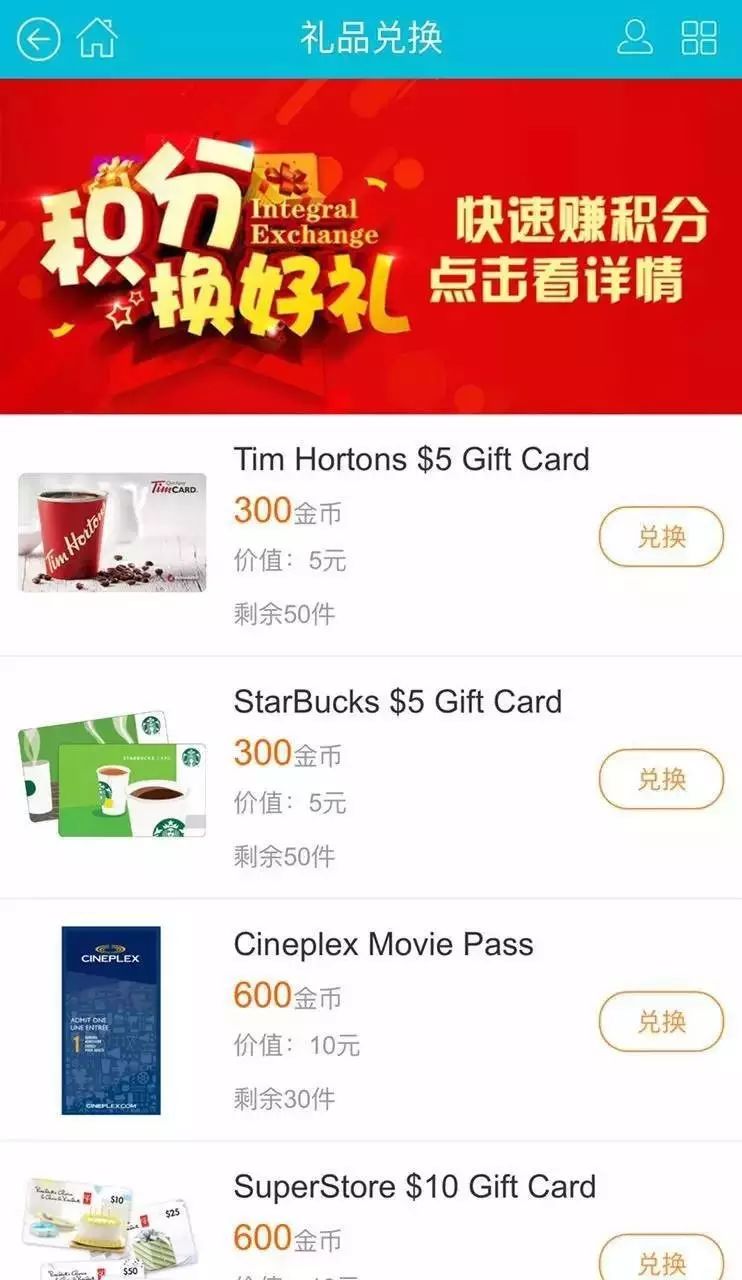Redeem the Cineplex Movie Pass
Viewport: 742px width, 1280px height.
pyautogui.click(x=660, y=1021)
